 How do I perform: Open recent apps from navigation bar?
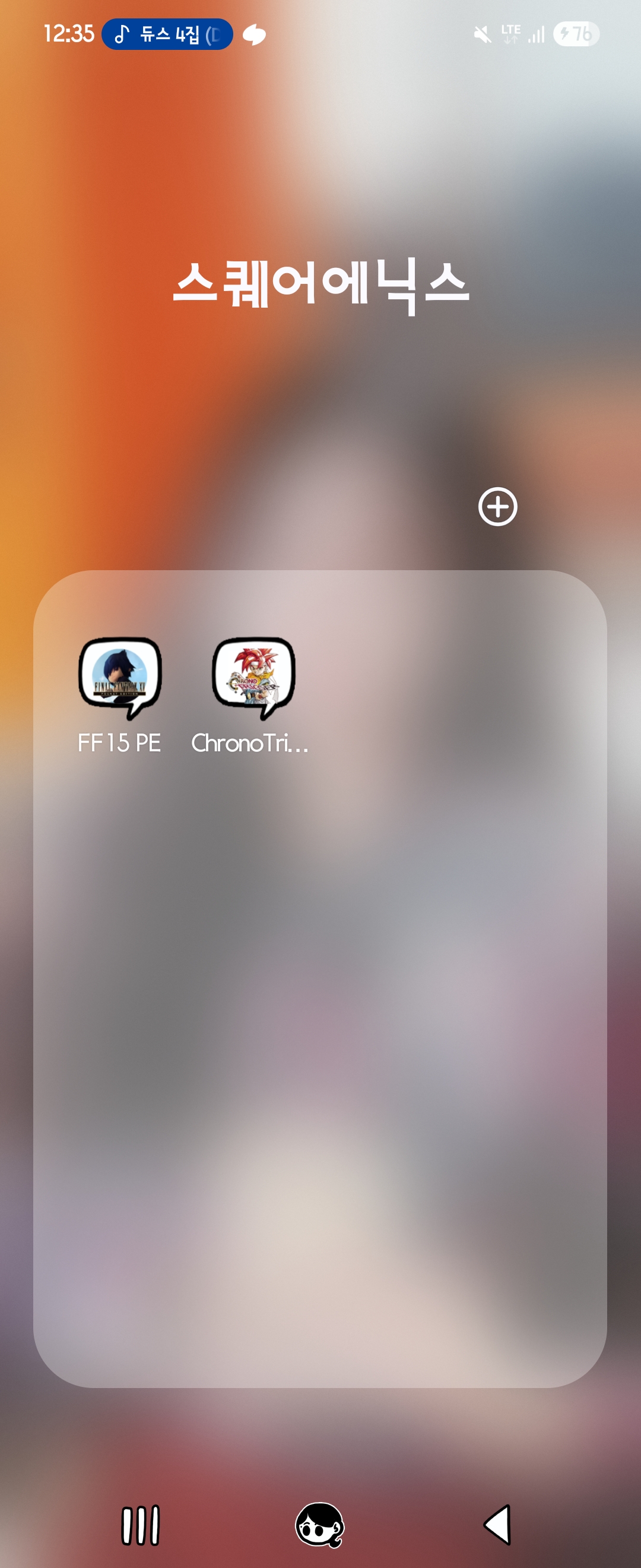[141, 1525]
